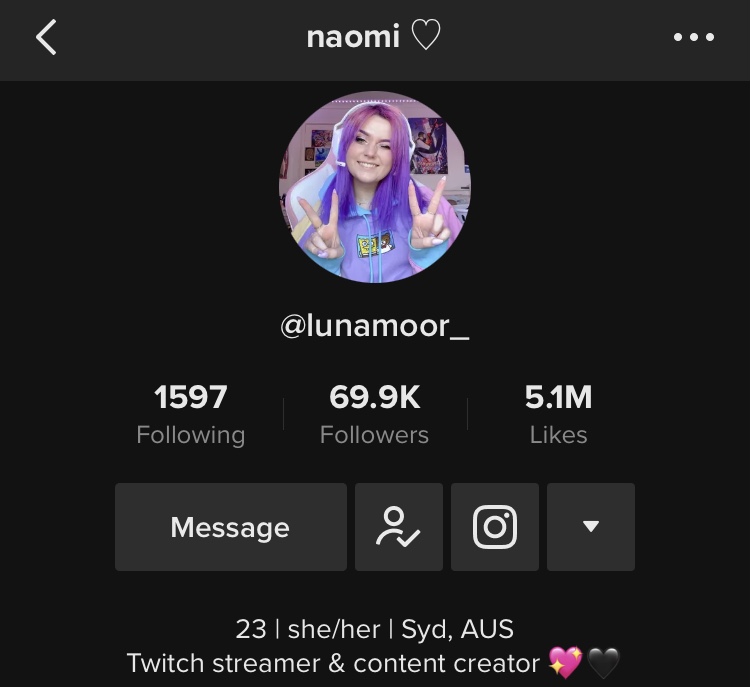Viewport: 750px width, 687px height.
Task: Expand suggested accounts with the arrow
Action: [590, 527]
